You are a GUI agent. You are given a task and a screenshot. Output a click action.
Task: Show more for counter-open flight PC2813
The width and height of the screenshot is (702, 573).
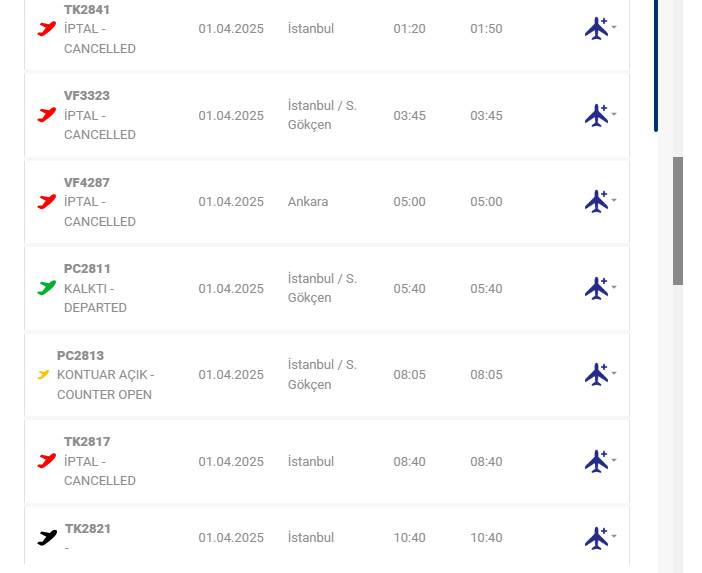[x=599, y=374]
